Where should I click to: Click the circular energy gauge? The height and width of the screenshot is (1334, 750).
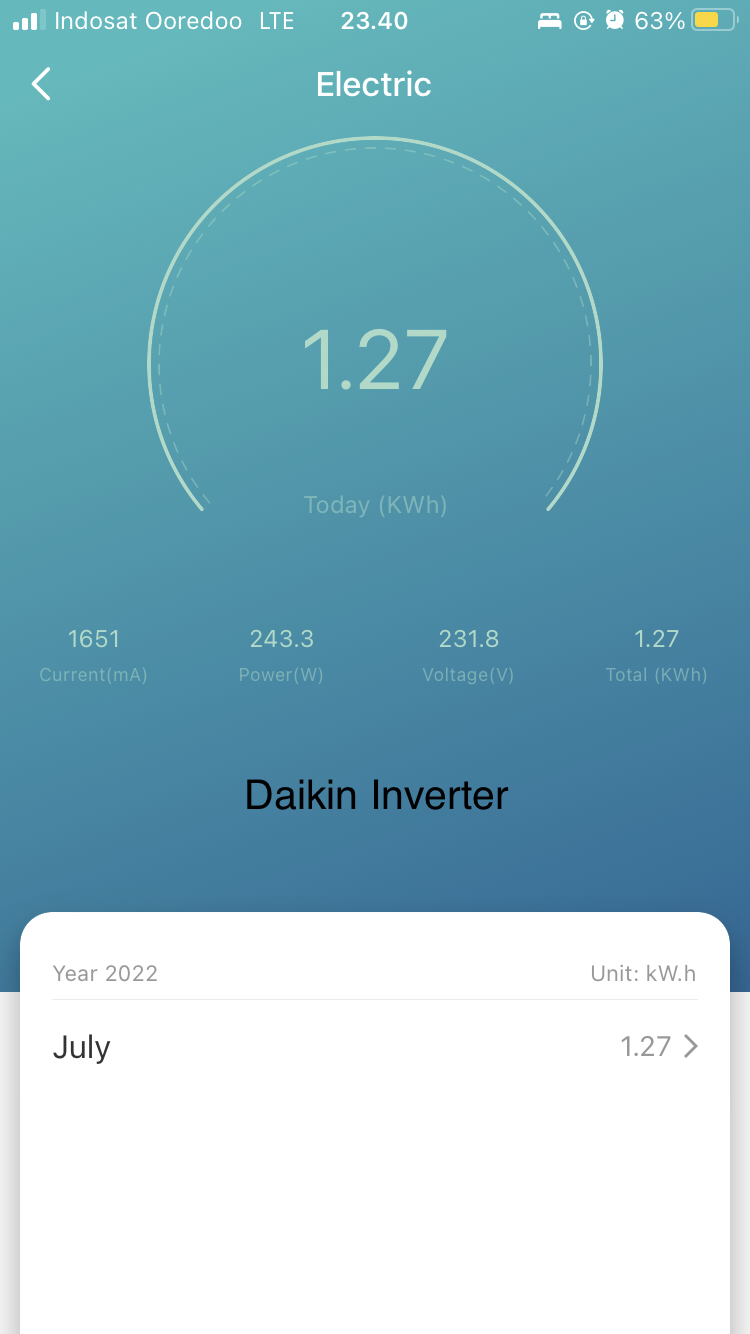[x=374, y=360]
